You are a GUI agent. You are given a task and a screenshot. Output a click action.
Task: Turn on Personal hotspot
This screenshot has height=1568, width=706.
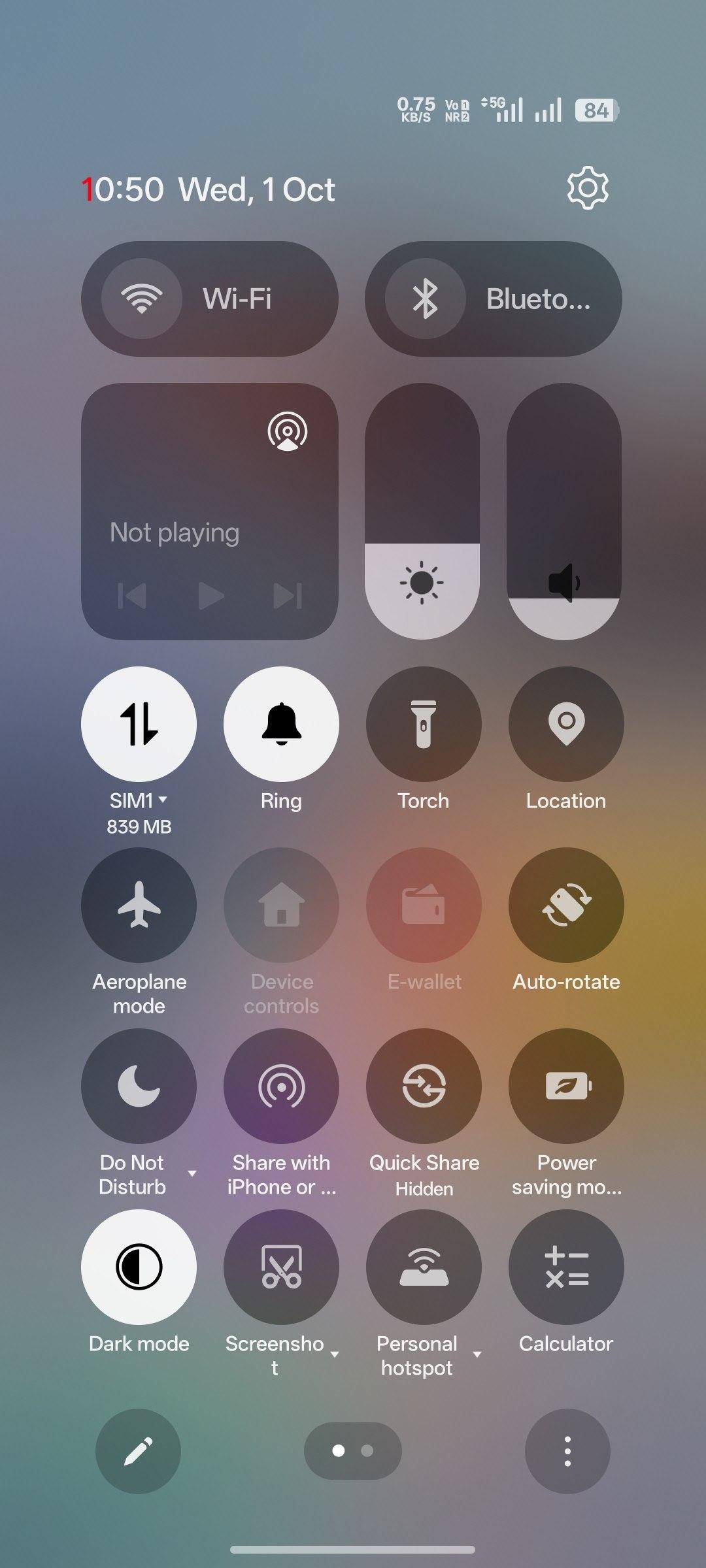point(424,1267)
